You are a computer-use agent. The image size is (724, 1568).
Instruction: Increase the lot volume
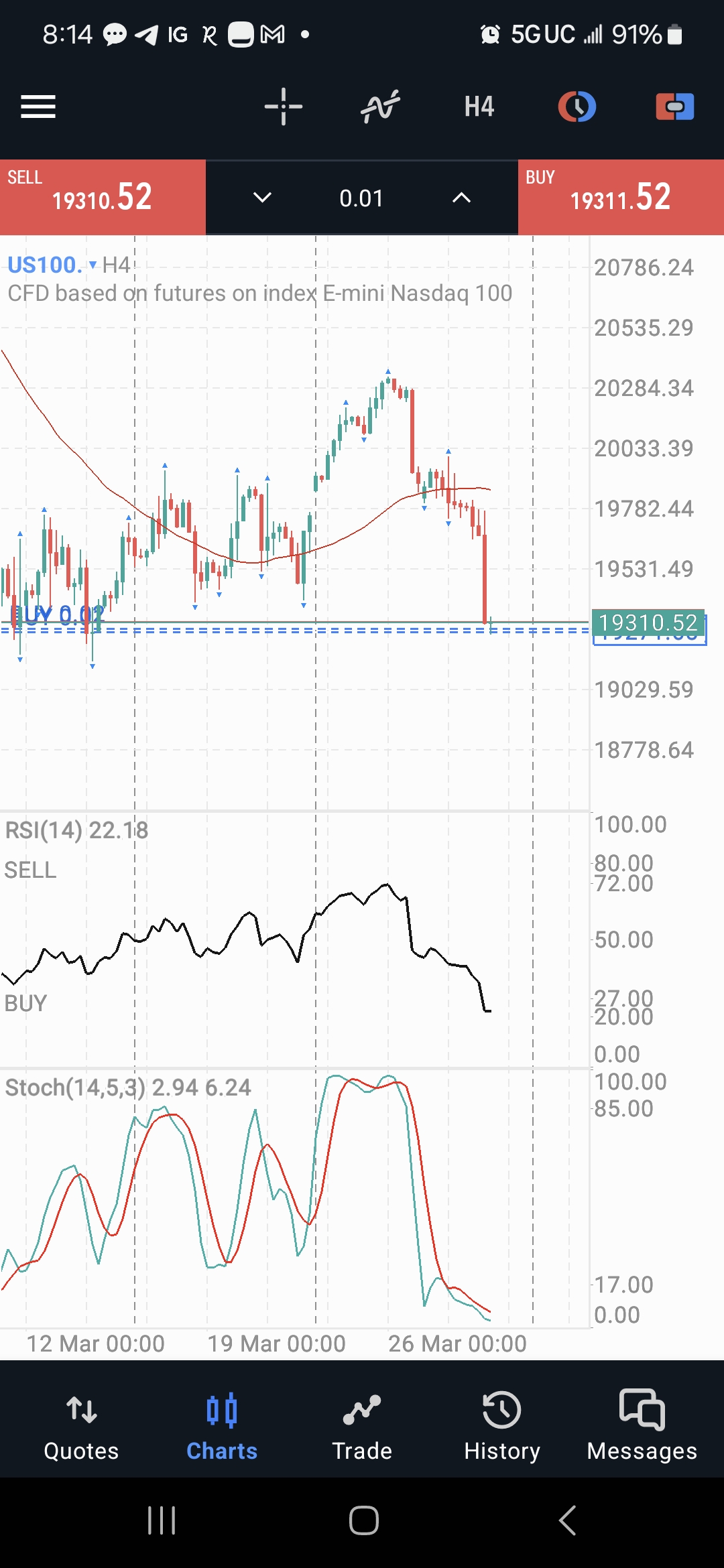pyautogui.click(x=461, y=198)
